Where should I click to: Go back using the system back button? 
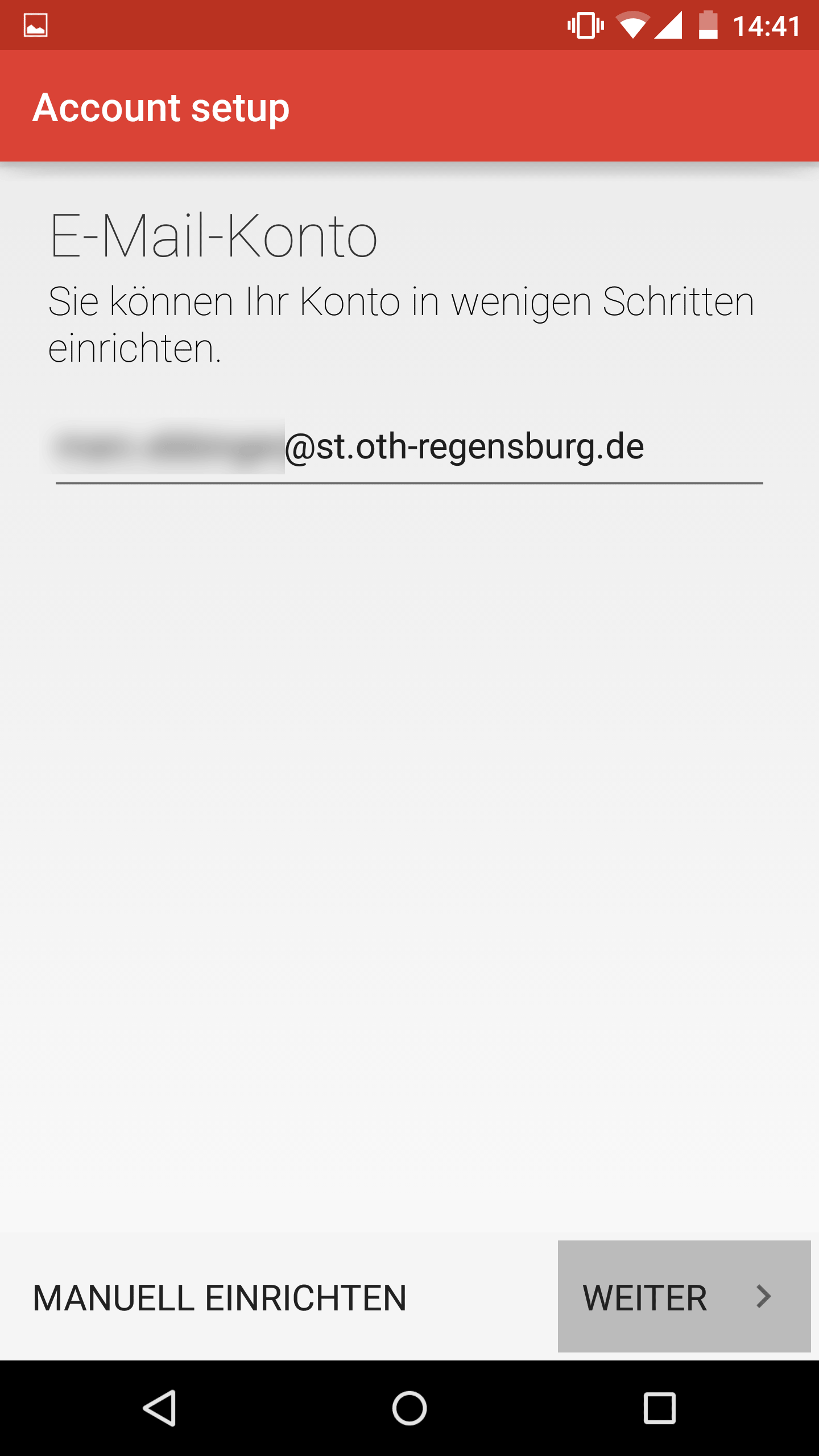click(x=160, y=1408)
